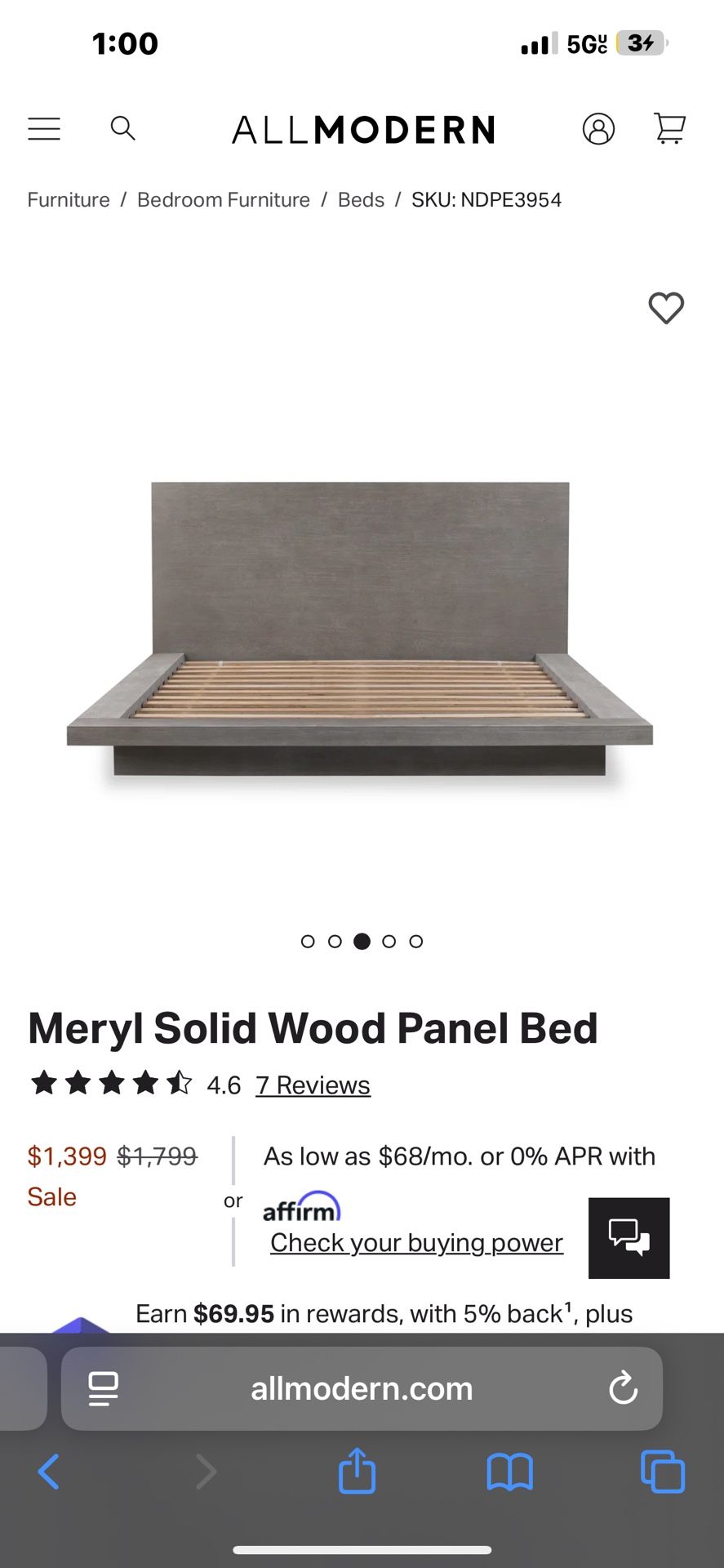Tap the website settings icon in address bar

pyautogui.click(x=101, y=1388)
